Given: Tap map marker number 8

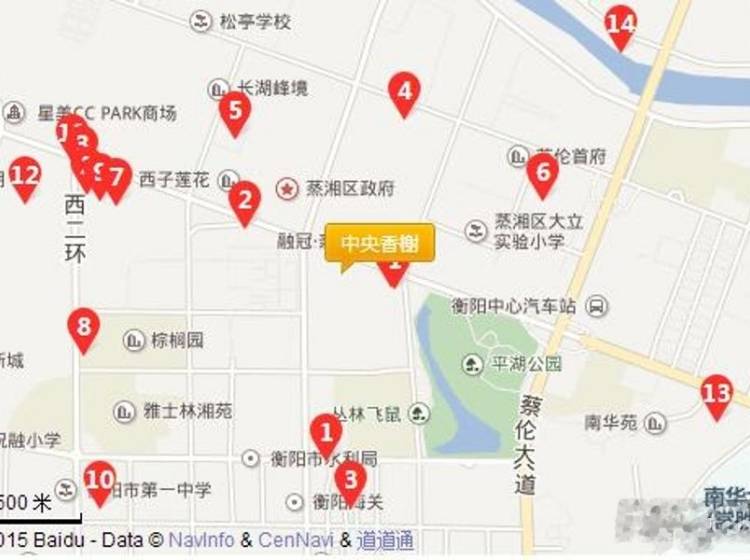Looking at the screenshot, I should coord(83,326).
